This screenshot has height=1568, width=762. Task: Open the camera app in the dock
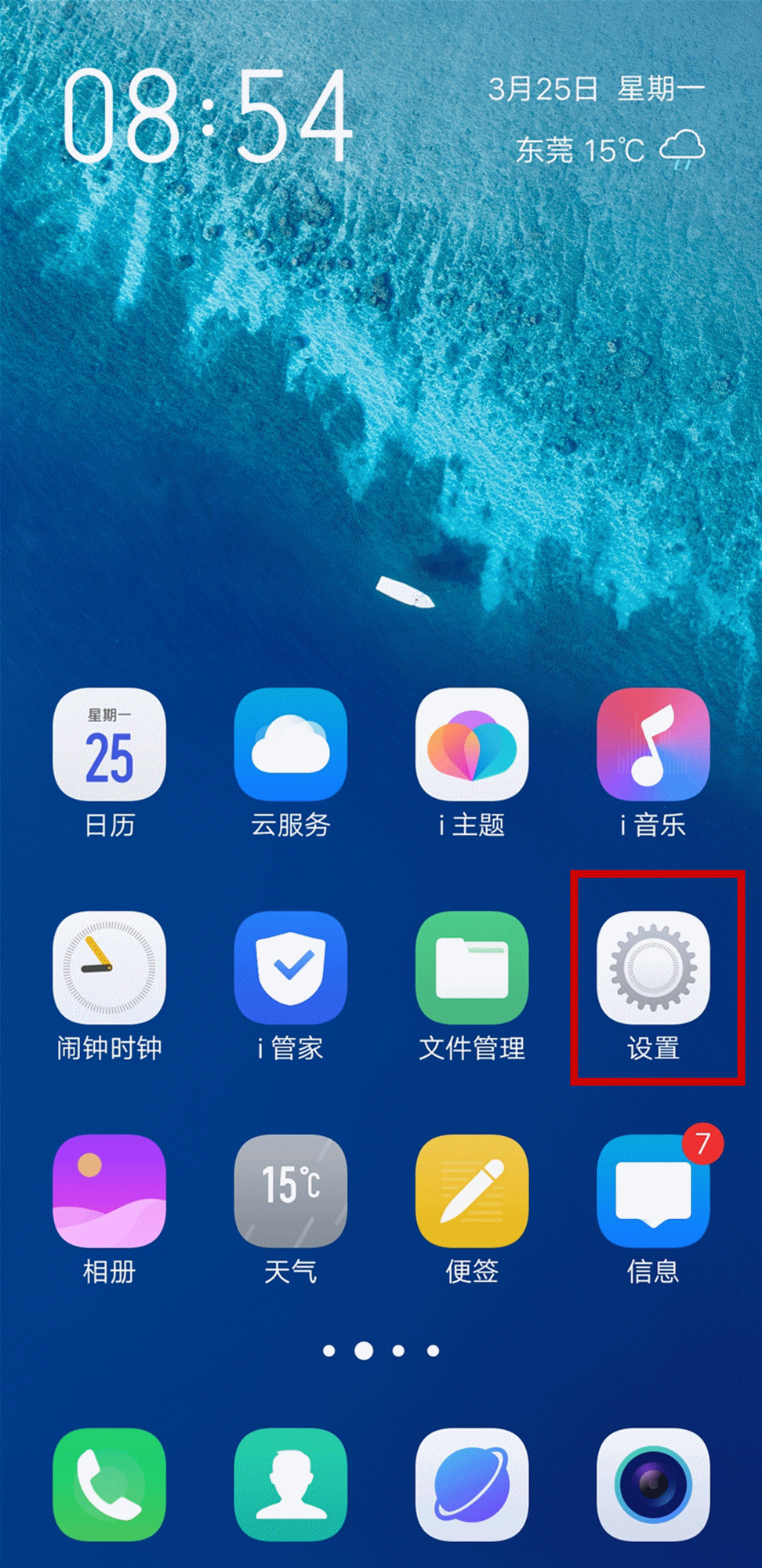pos(652,1483)
